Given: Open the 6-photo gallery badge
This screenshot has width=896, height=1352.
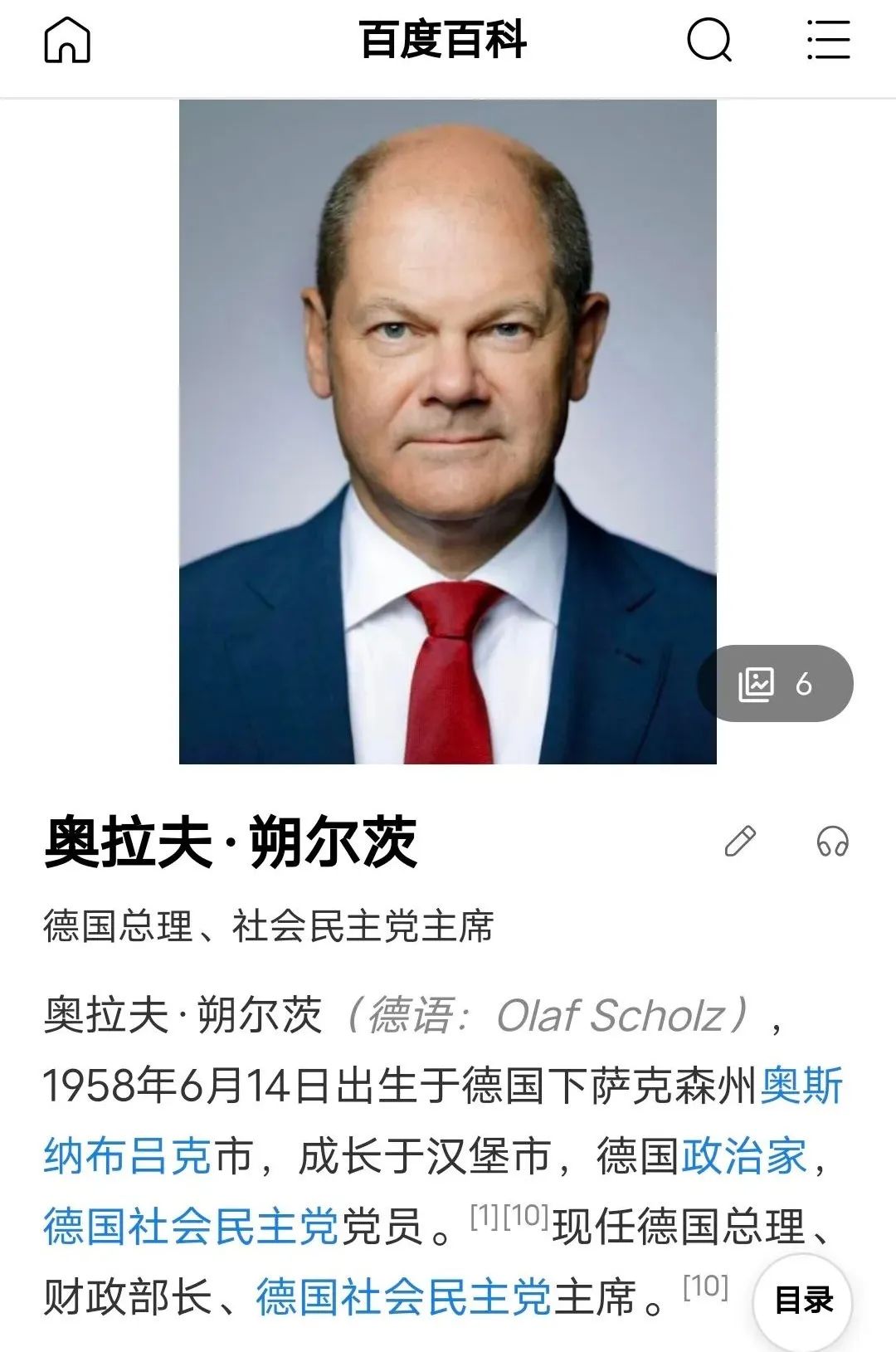Looking at the screenshot, I should click(x=775, y=683).
